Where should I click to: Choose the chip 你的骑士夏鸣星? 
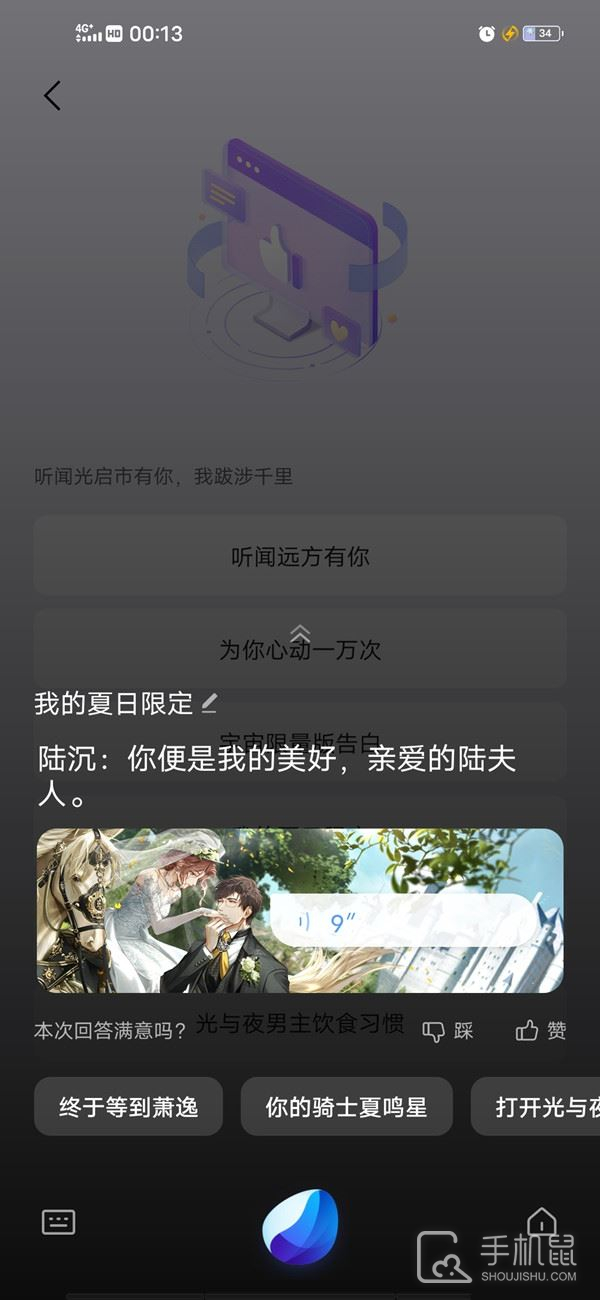pos(346,1106)
